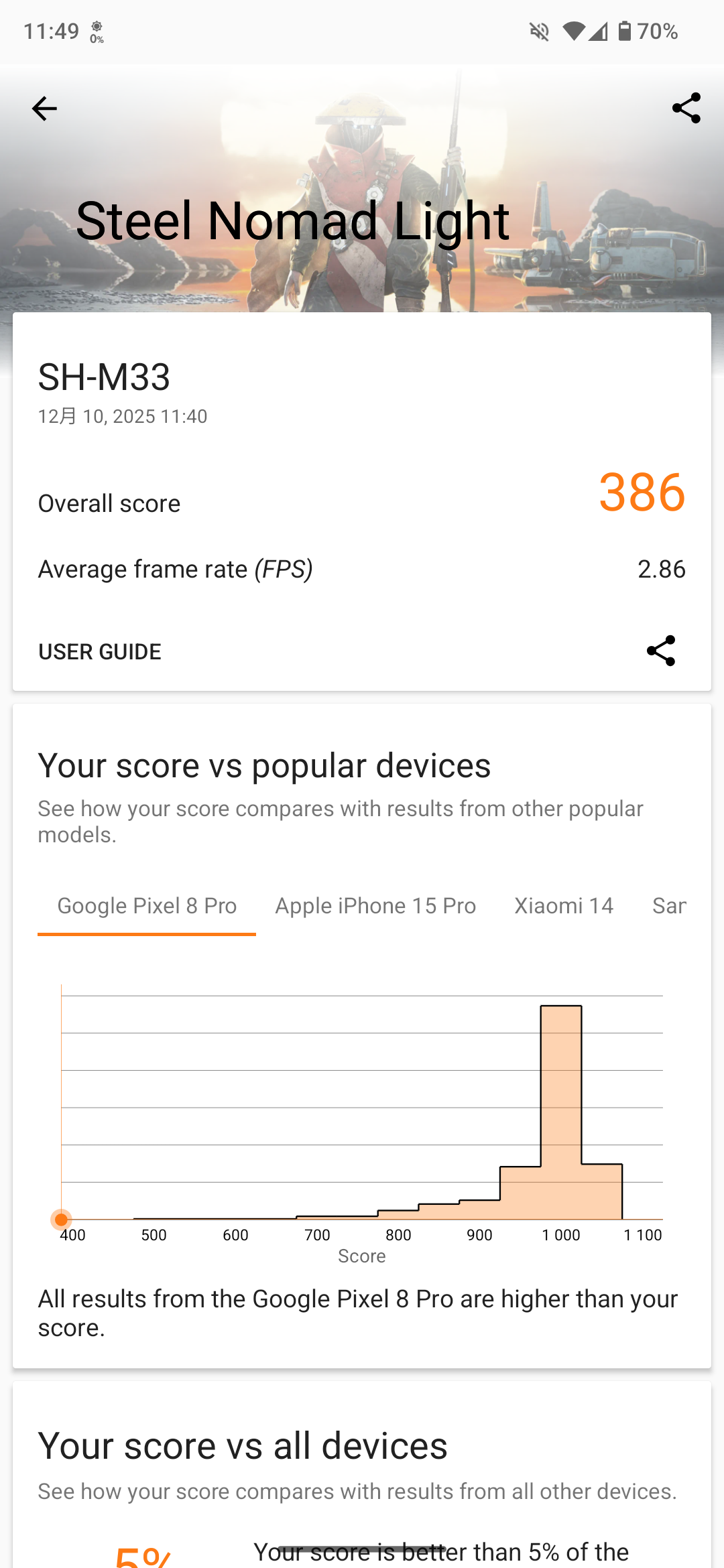
Task: Switch to the Apple iPhone 15 Pro tab
Action: click(375, 906)
